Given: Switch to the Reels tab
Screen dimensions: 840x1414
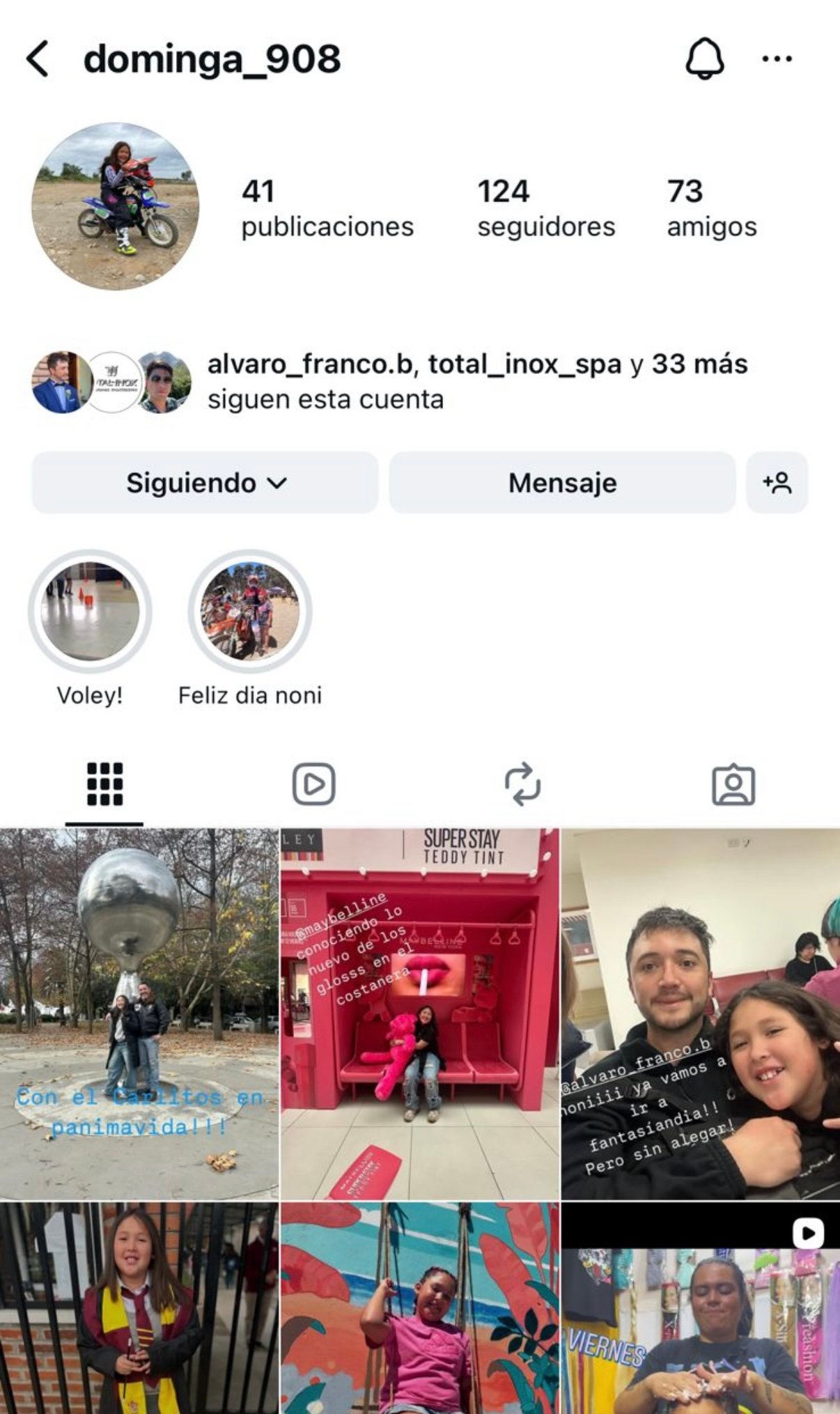Looking at the screenshot, I should [x=313, y=784].
